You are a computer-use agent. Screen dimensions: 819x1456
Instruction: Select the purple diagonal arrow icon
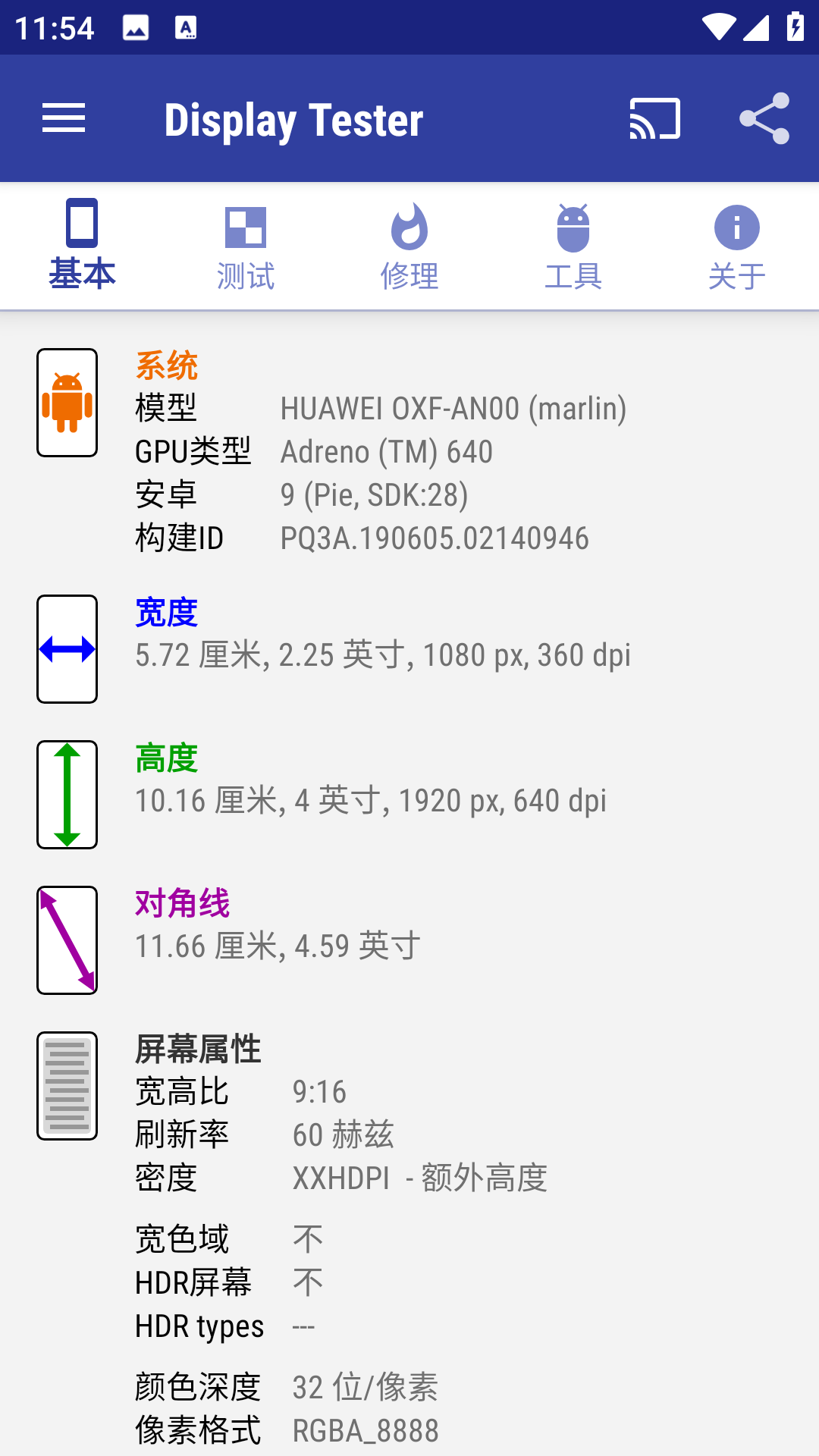[x=67, y=939]
